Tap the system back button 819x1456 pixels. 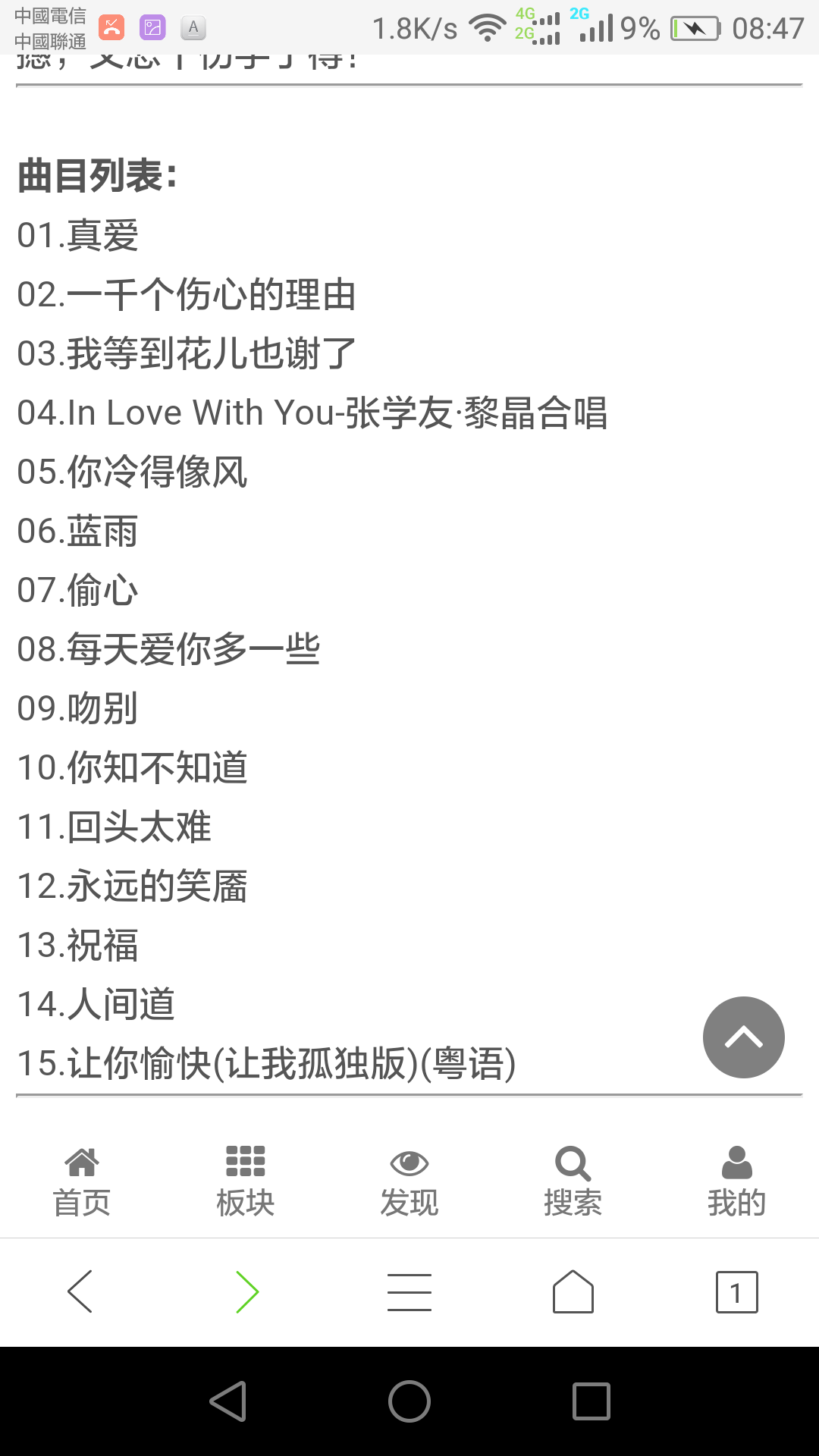[228, 1401]
